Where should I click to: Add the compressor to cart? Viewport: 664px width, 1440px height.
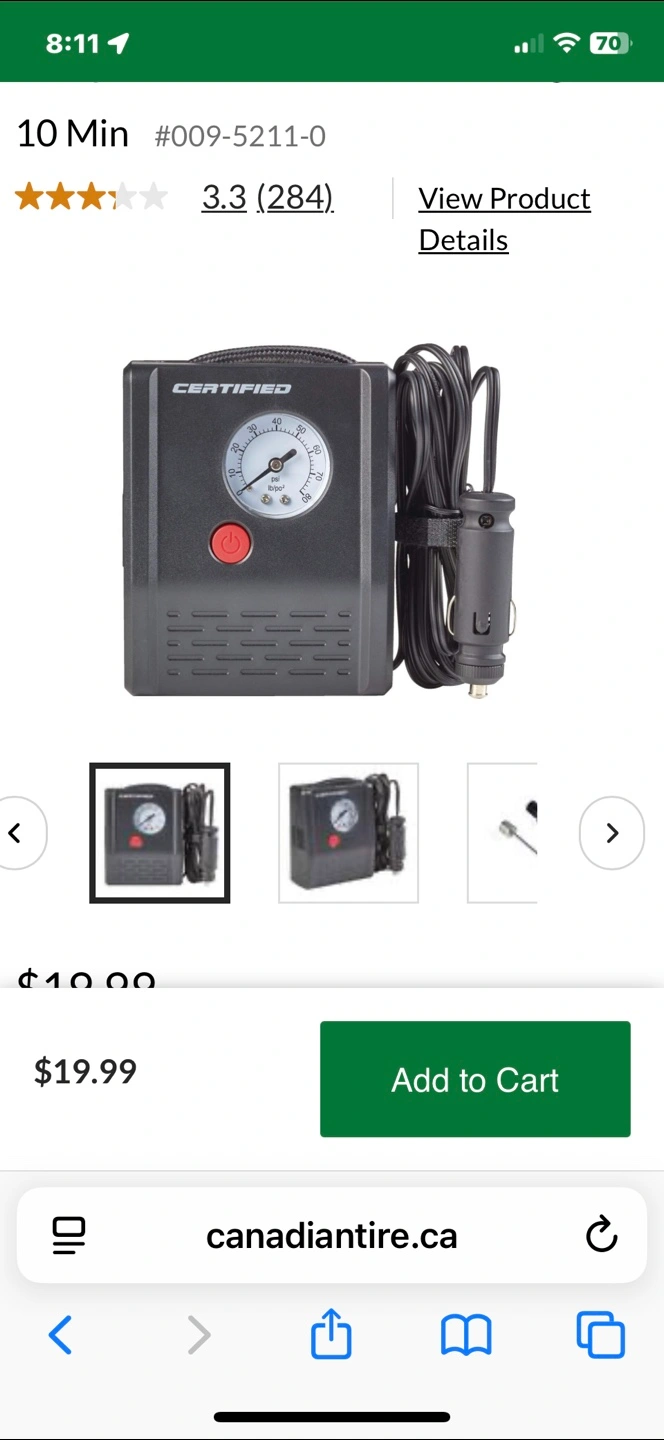(475, 1079)
